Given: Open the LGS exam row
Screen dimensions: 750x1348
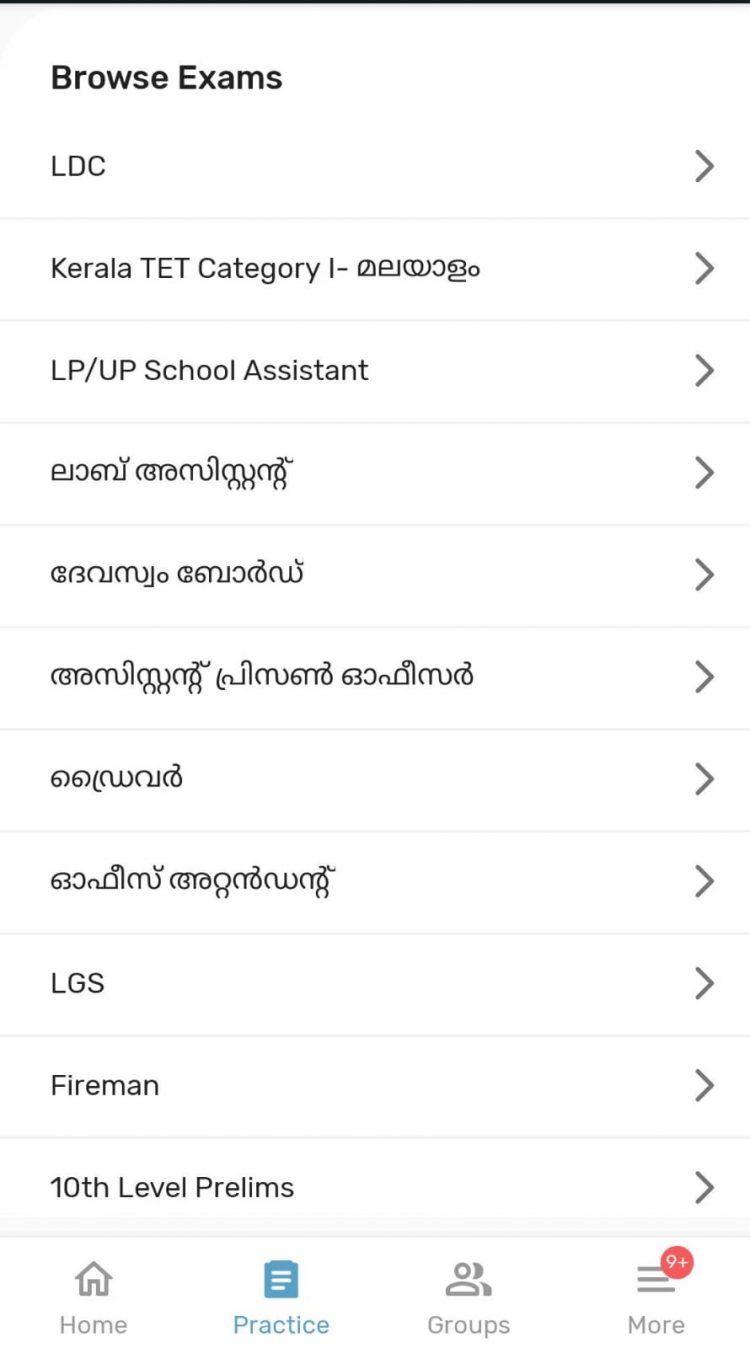Looking at the screenshot, I should pyautogui.click(x=375, y=983).
